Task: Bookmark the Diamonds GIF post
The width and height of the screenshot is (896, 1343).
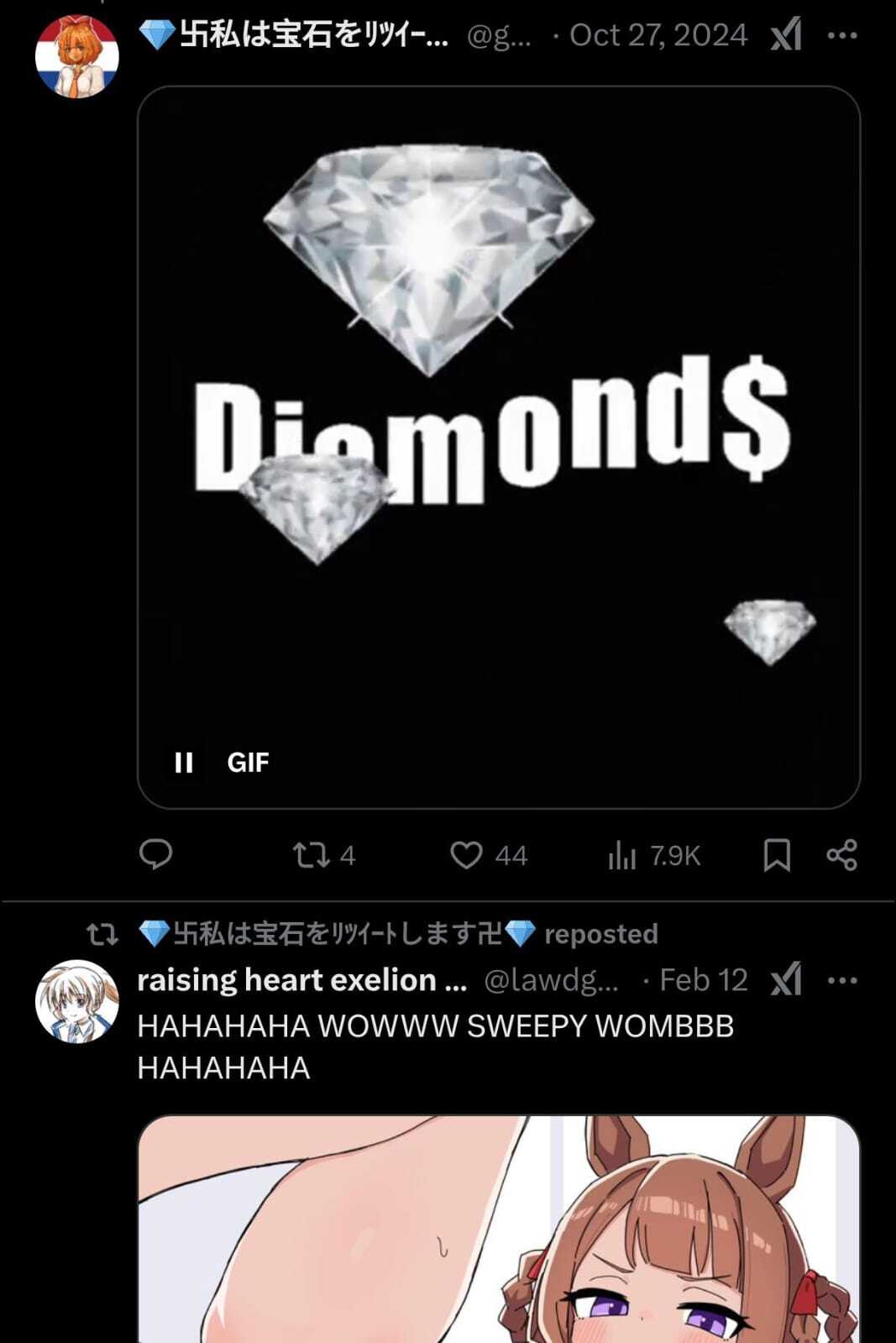Action: coord(777,855)
